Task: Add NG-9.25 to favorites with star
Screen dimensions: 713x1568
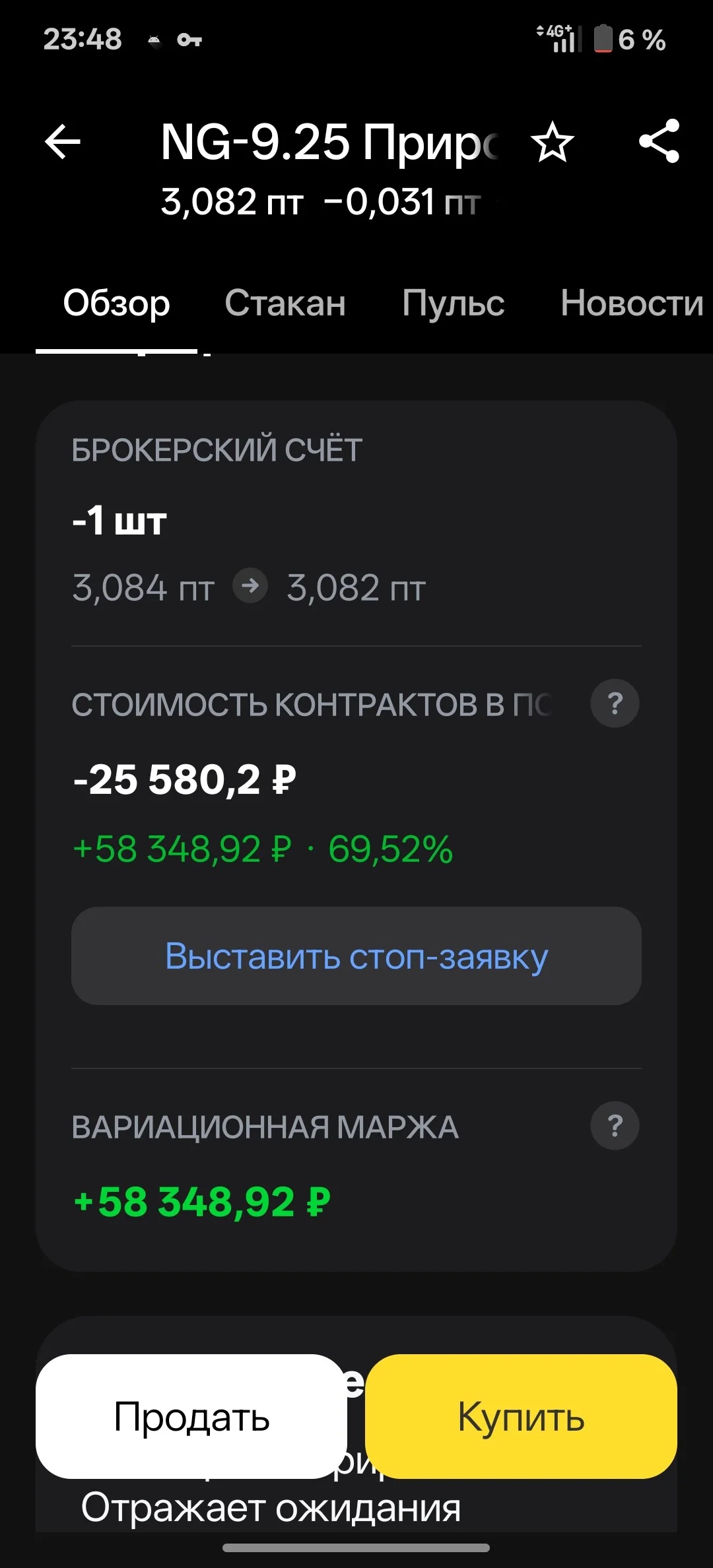Action: (x=553, y=142)
